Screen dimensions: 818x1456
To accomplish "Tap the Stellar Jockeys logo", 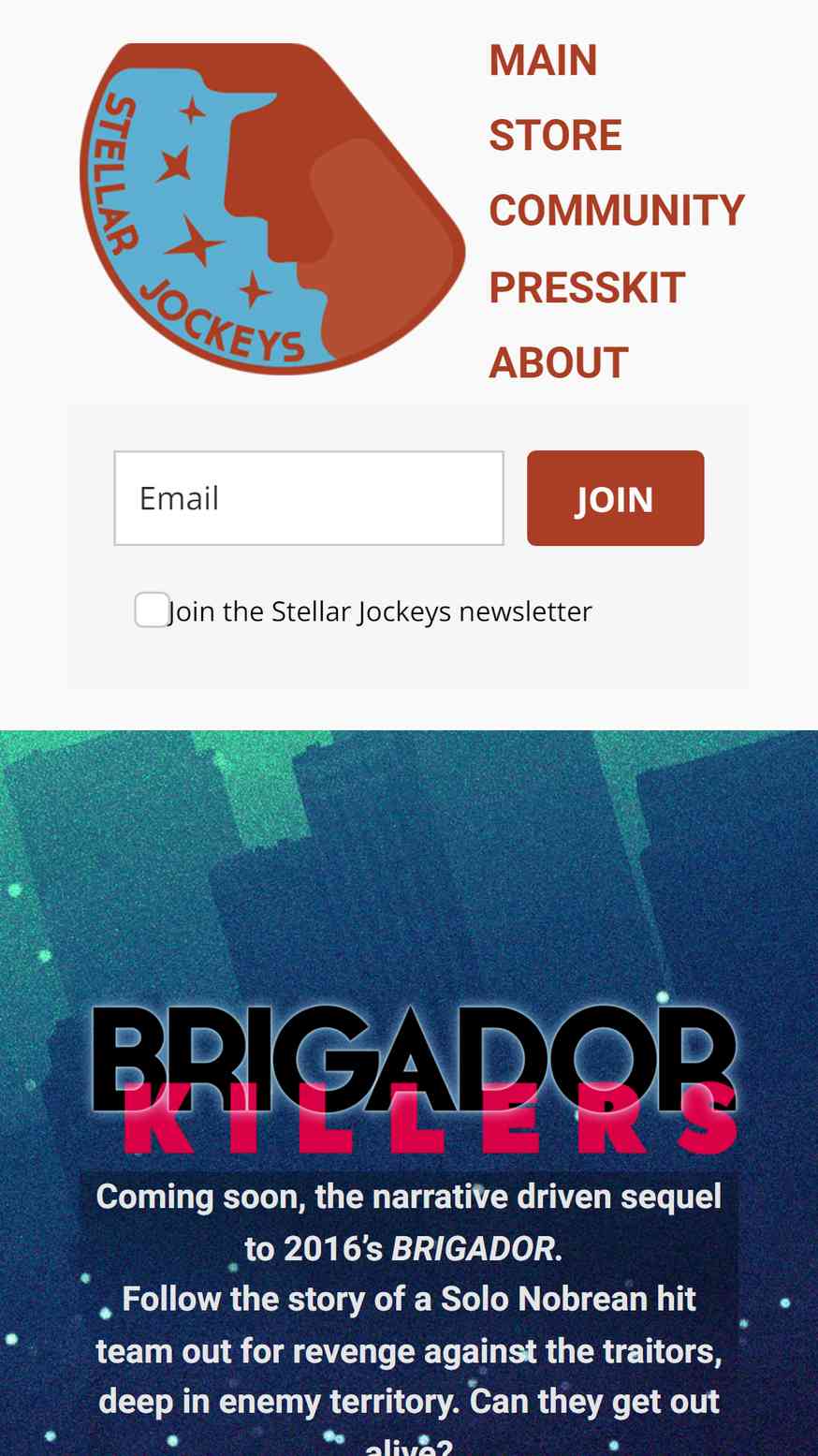I will [272, 209].
